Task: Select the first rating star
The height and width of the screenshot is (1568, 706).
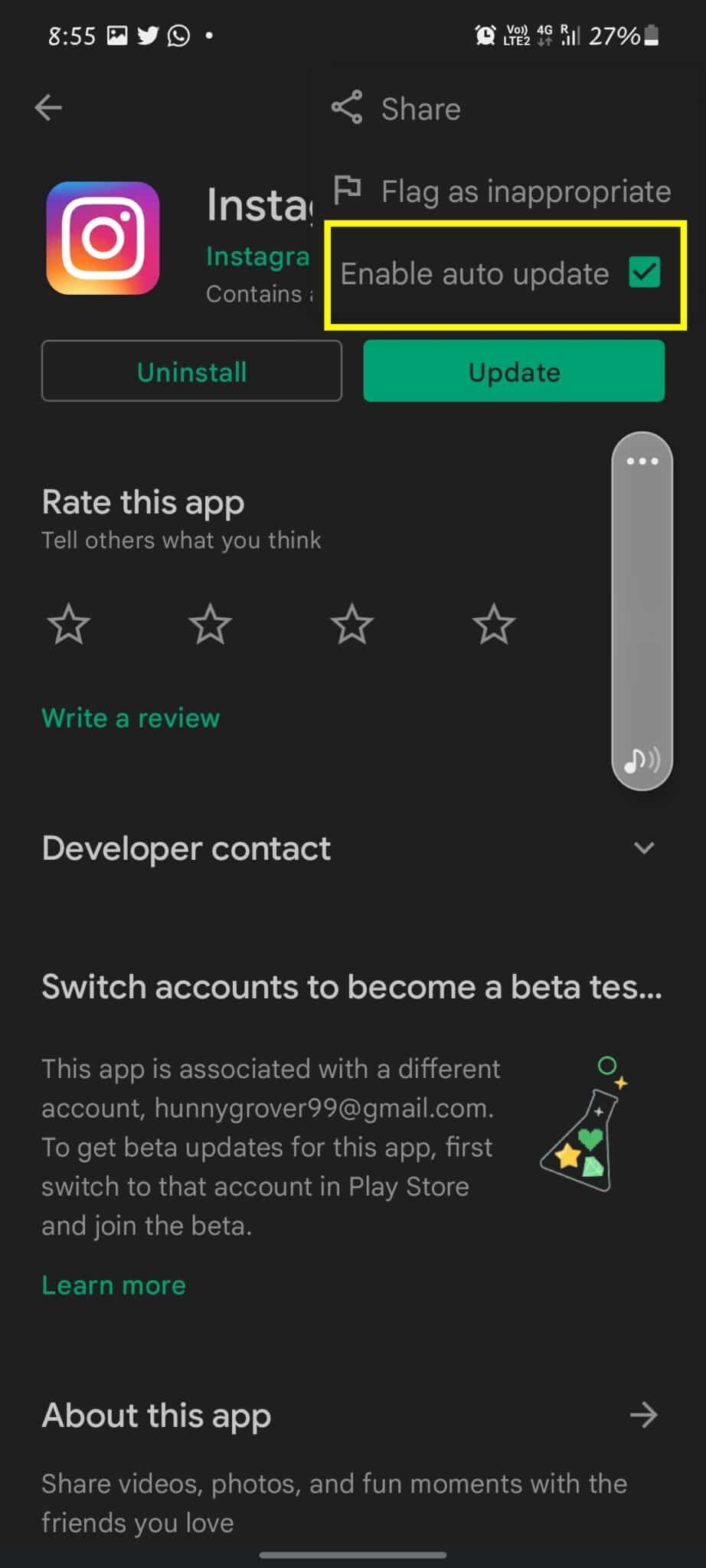Action: [68, 625]
